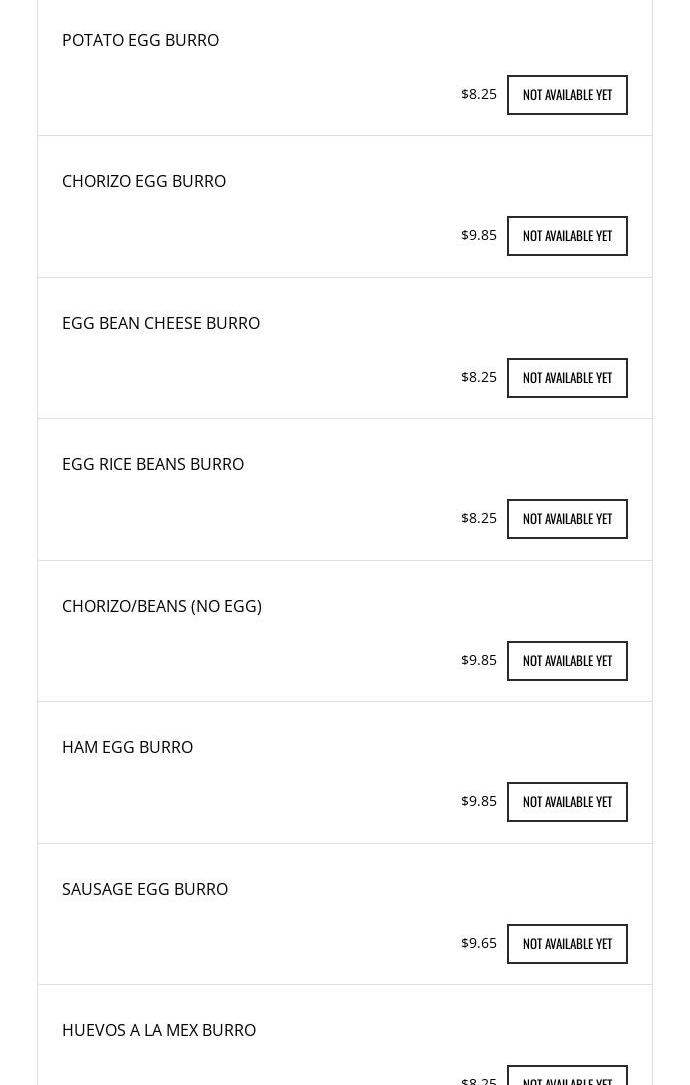Tap Not Available Yet for Chorizo Egg Burro
The height and width of the screenshot is (1085, 690).
click(567, 236)
